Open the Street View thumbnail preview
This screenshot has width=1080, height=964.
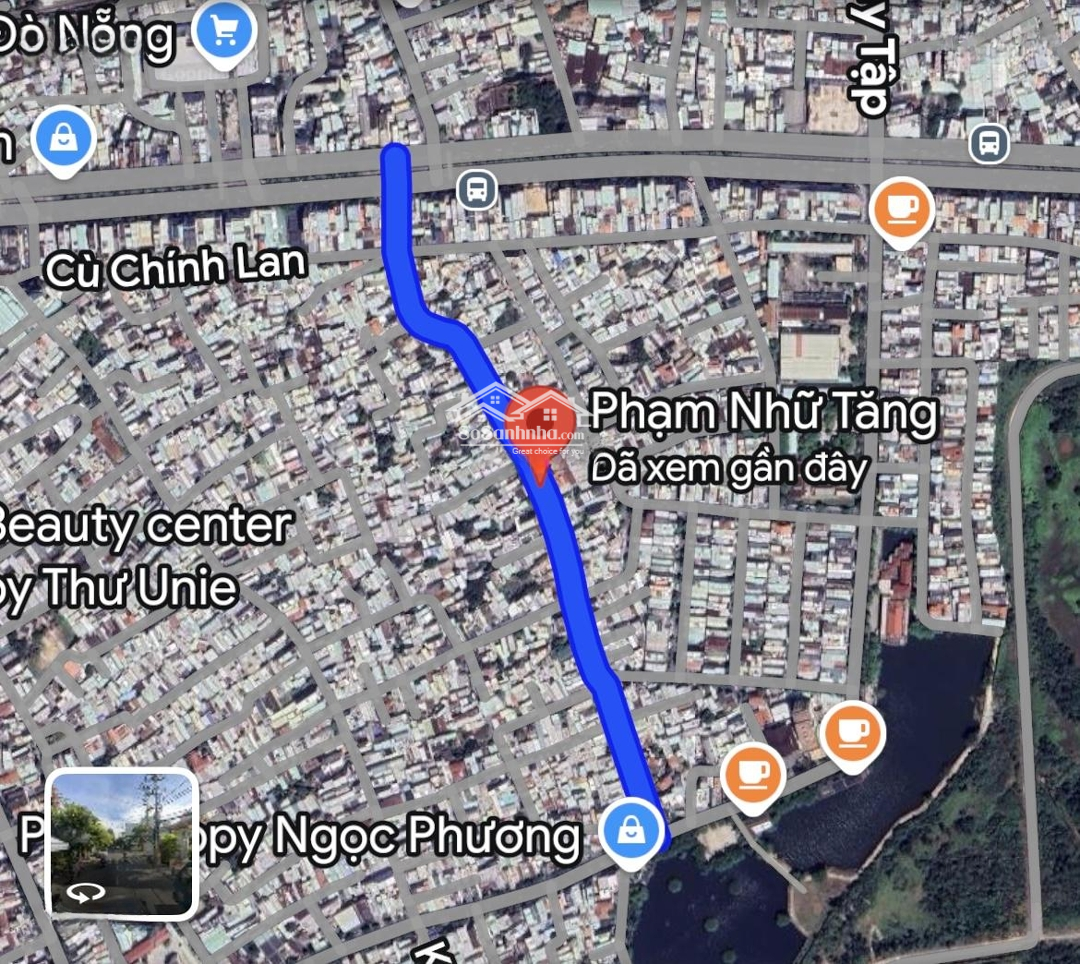tap(122, 843)
